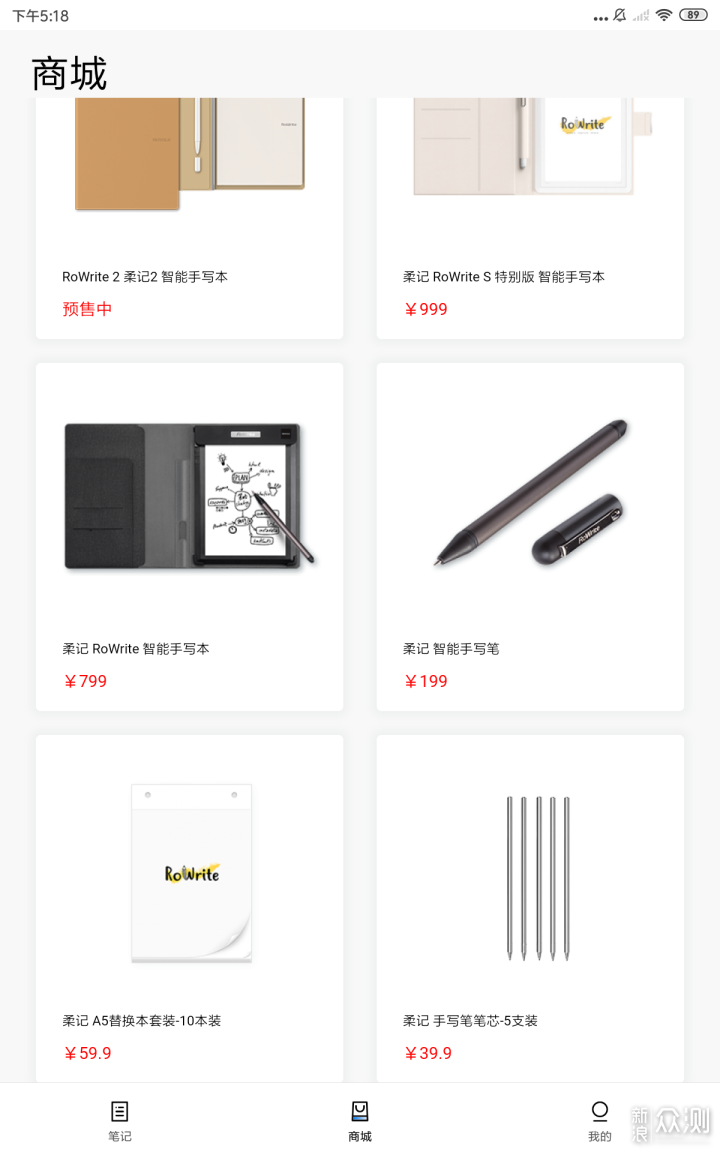Open 柔记 A5替换本套装-10本装 product card
The height and width of the screenshot is (1152, 720).
[190, 908]
